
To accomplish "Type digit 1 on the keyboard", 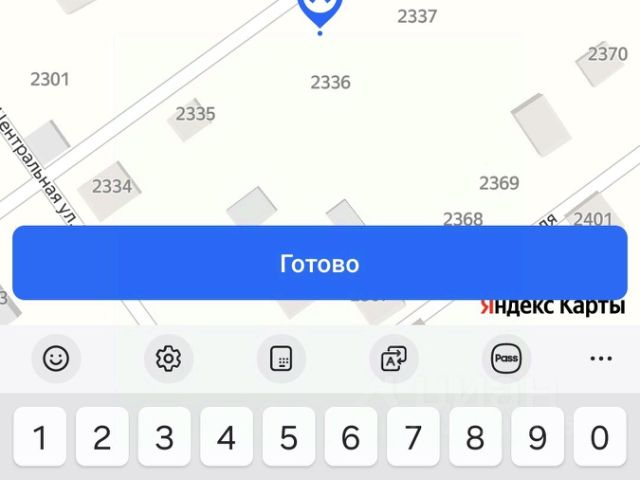I will 40,437.
